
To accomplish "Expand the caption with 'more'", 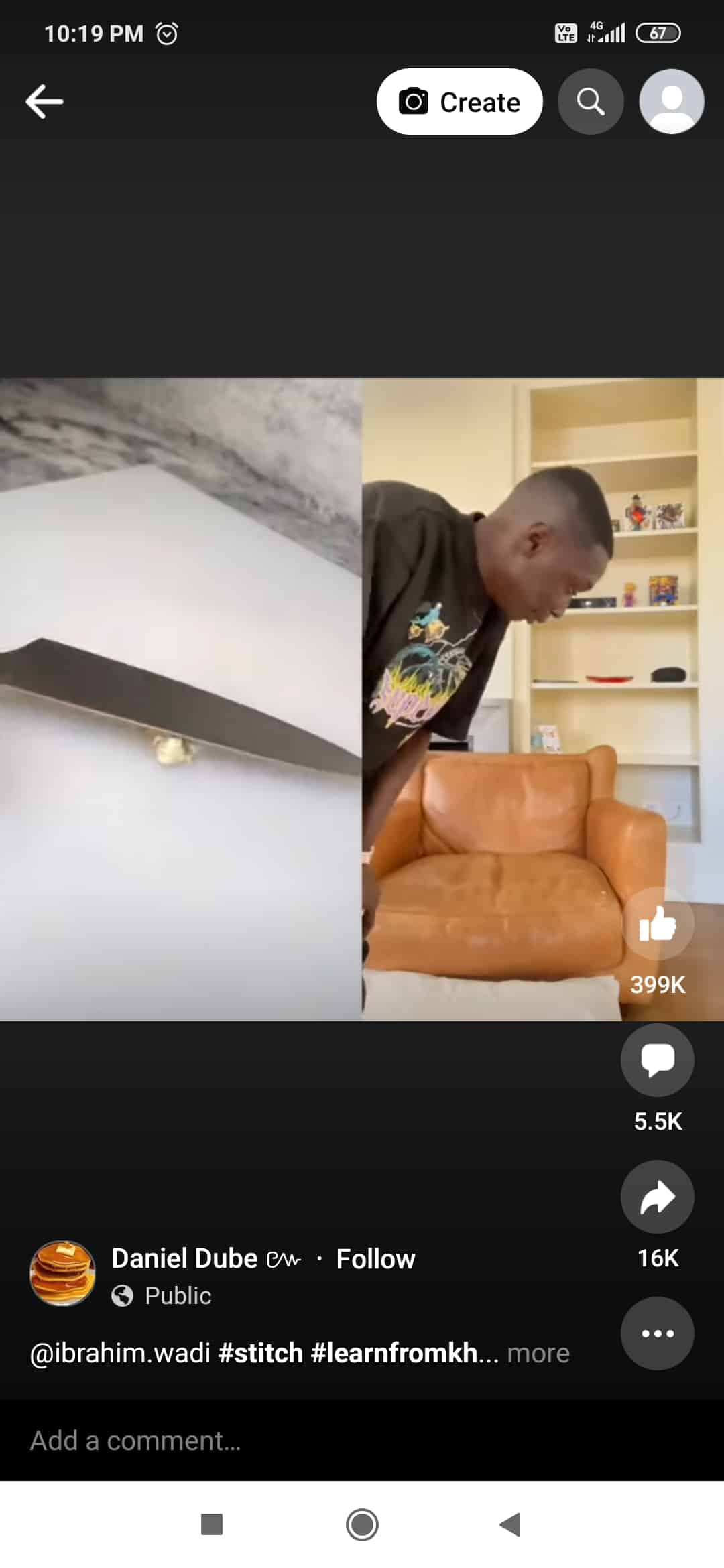I will (x=538, y=1354).
